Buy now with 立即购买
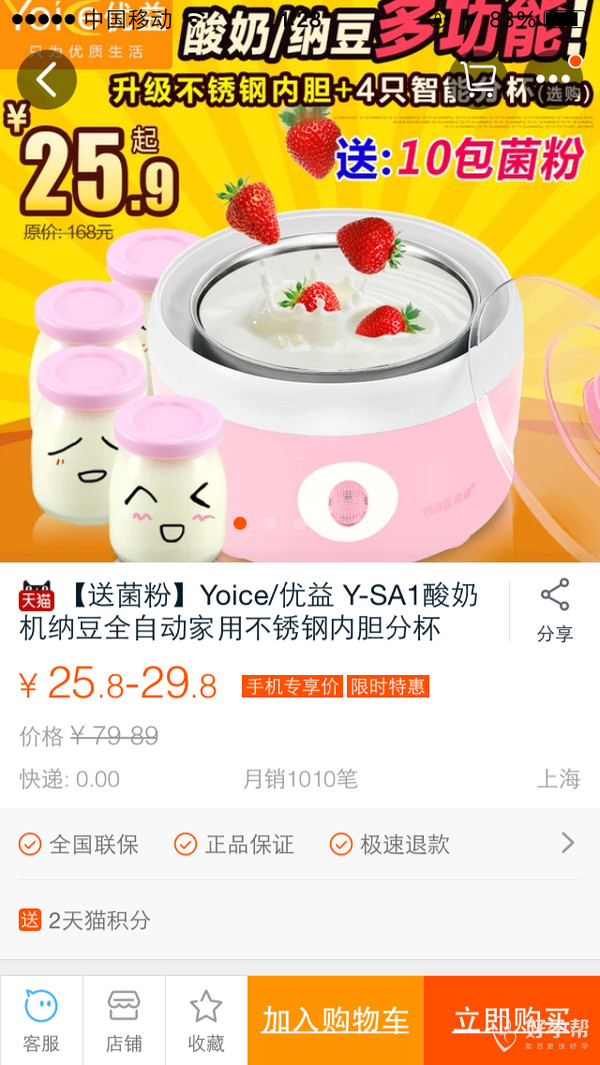 click(512, 1020)
